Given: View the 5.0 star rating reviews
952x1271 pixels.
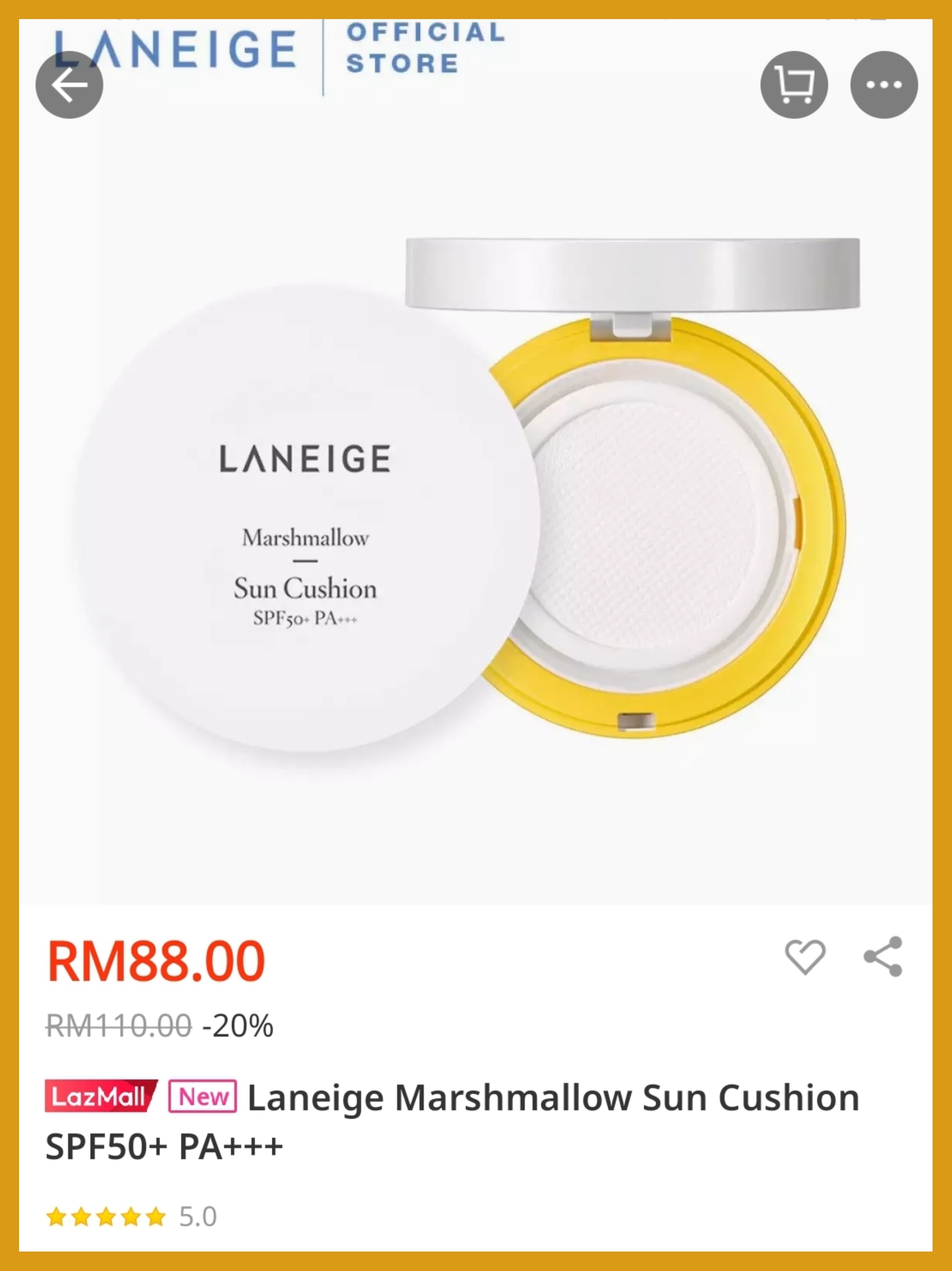Looking at the screenshot, I should [x=131, y=1216].
